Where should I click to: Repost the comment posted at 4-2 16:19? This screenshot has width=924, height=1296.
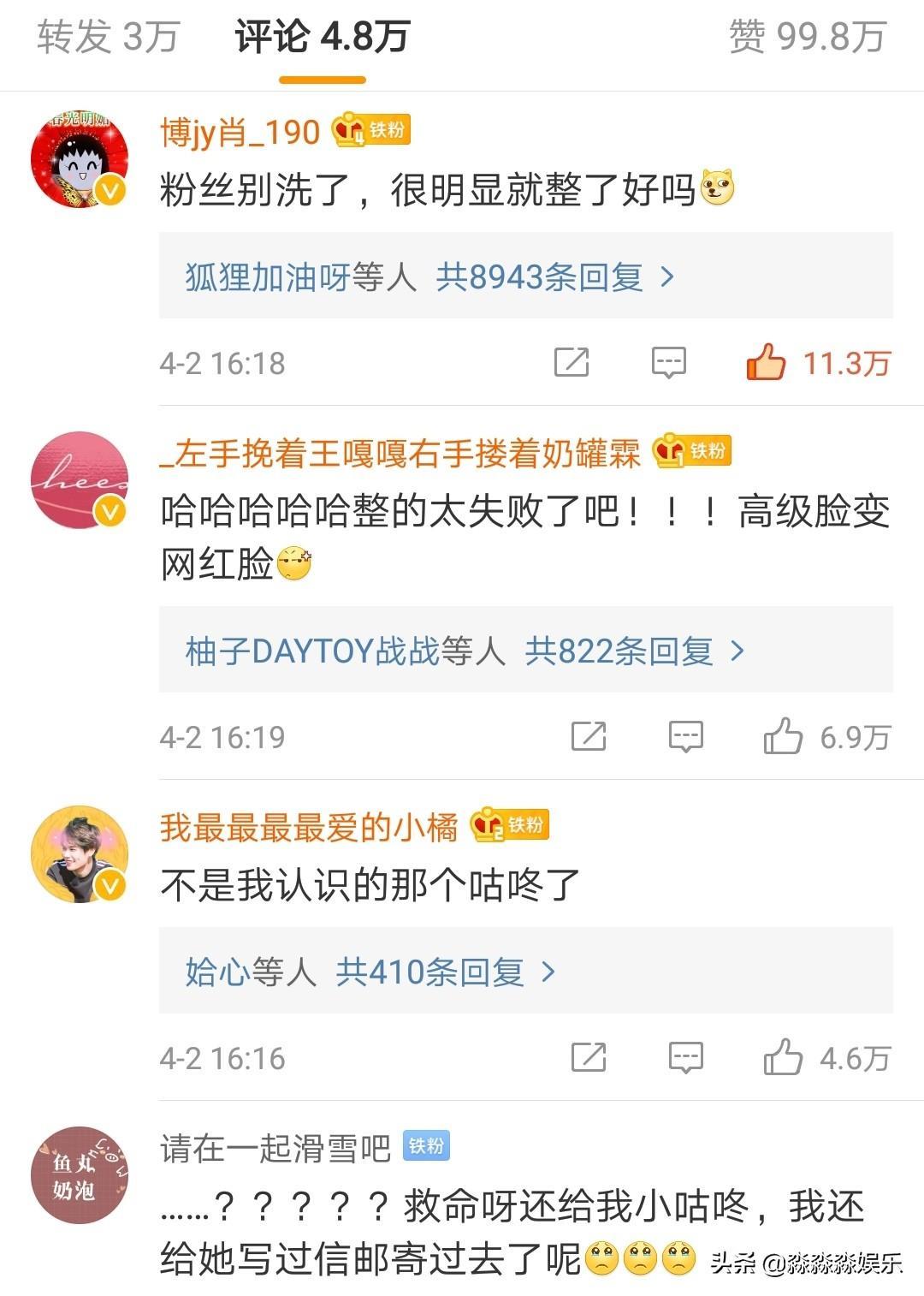tap(589, 736)
